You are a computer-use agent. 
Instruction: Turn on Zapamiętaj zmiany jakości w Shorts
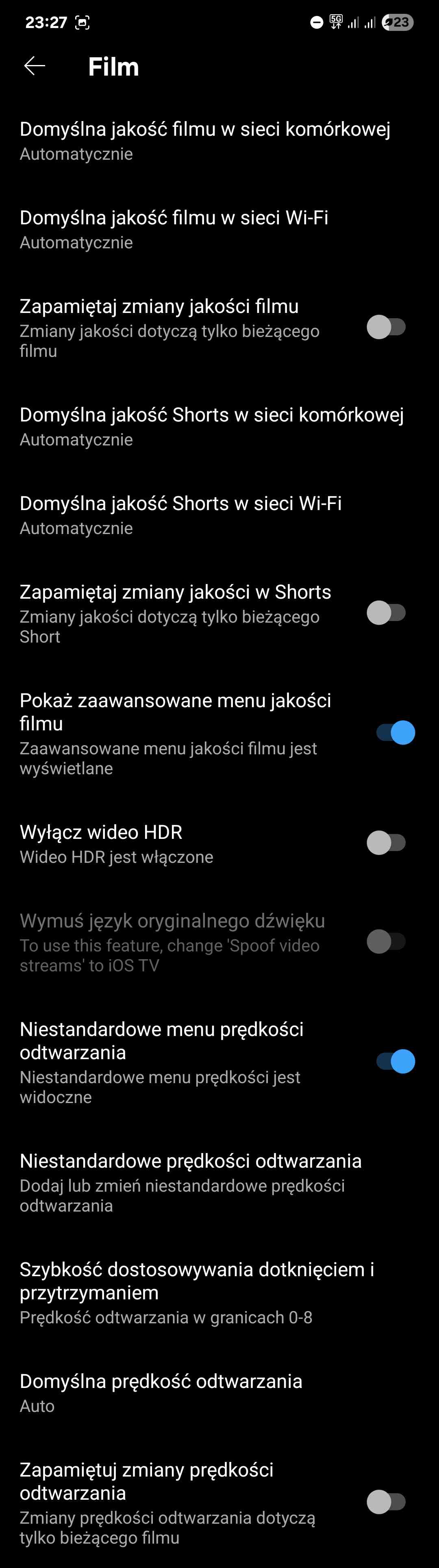pyautogui.click(x=386, y=613)
